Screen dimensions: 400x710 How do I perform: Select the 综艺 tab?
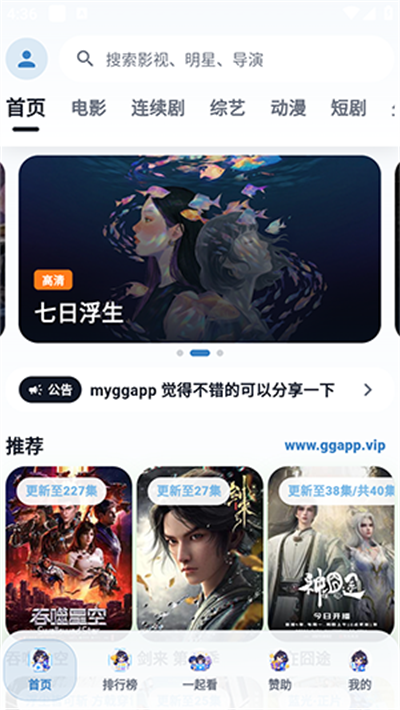click(x=227, y=109)
